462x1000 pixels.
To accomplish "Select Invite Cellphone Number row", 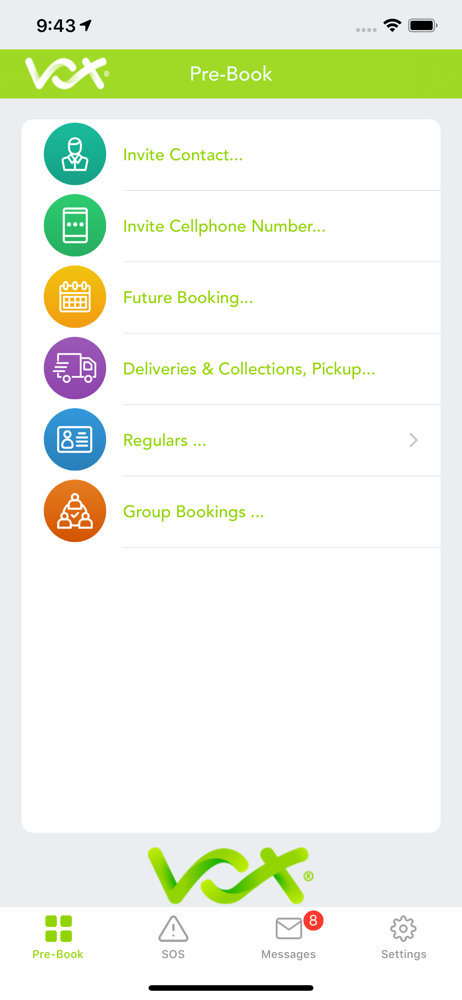I will click(231, 226).
